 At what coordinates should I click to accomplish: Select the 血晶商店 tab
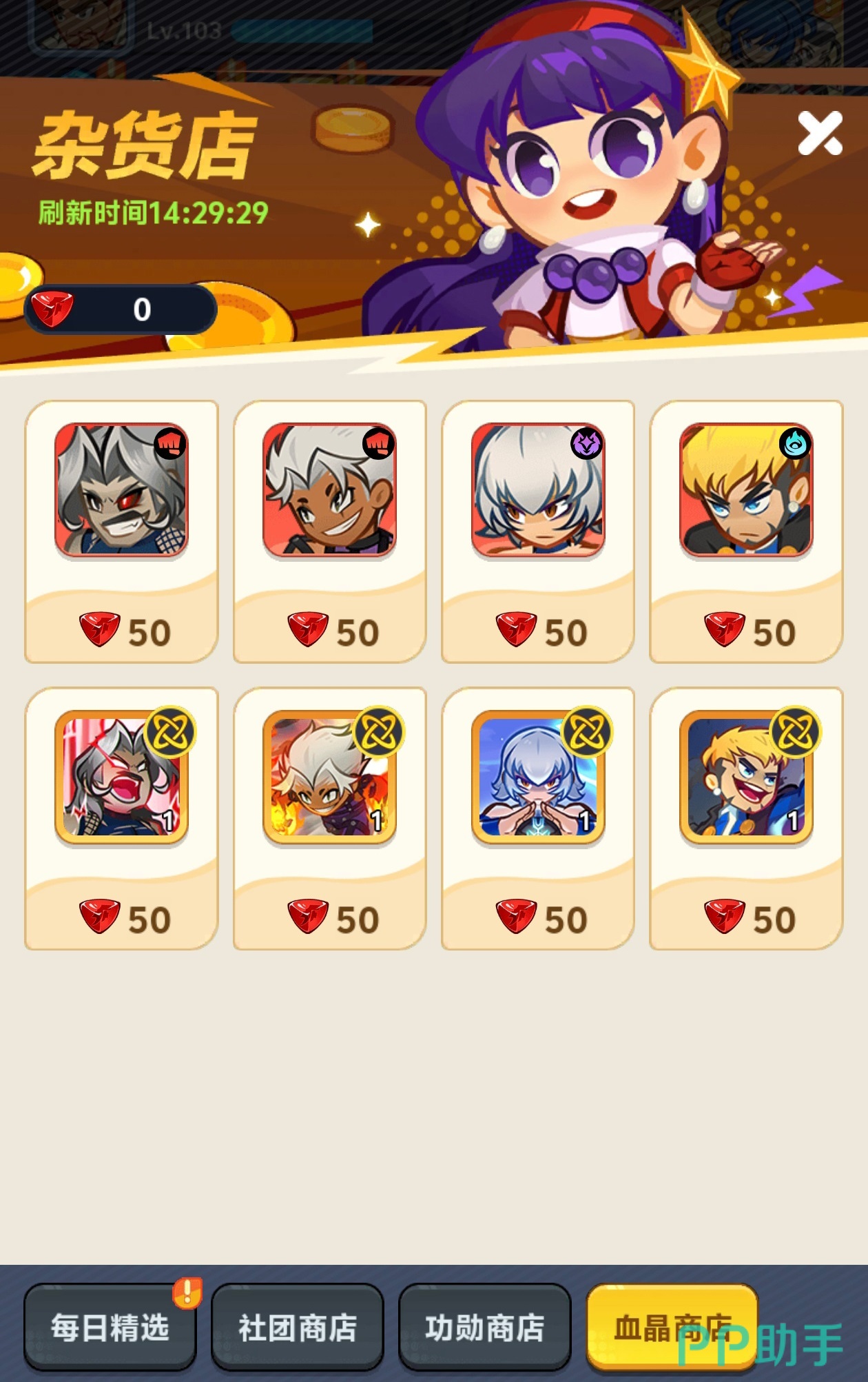[672, 1327]
